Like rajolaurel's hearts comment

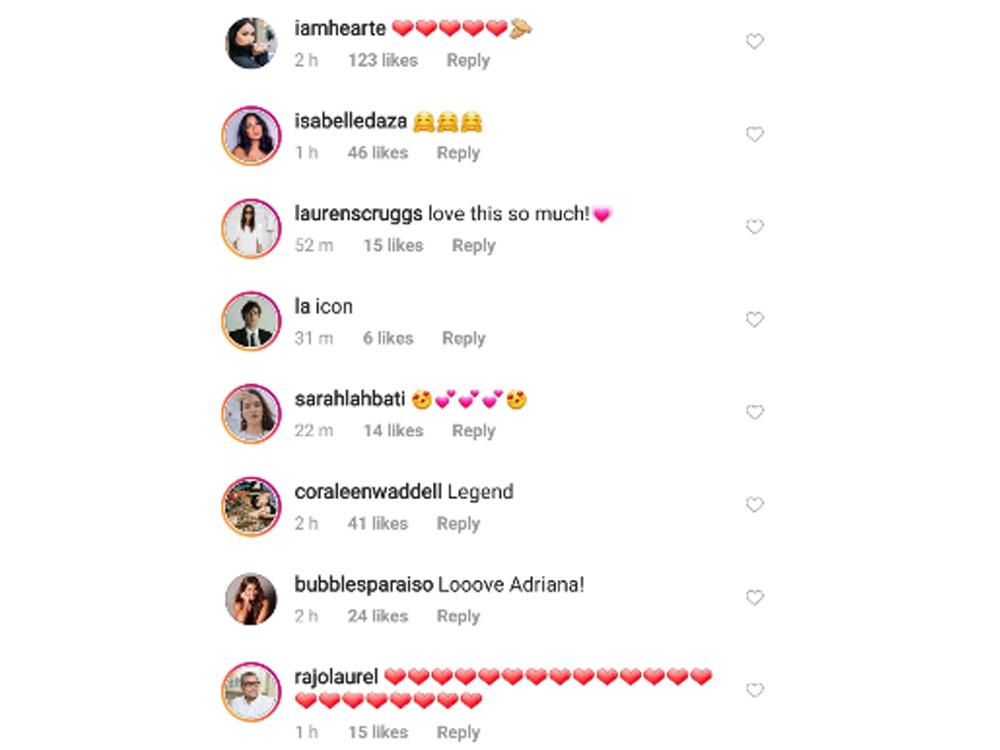(755, 690)
